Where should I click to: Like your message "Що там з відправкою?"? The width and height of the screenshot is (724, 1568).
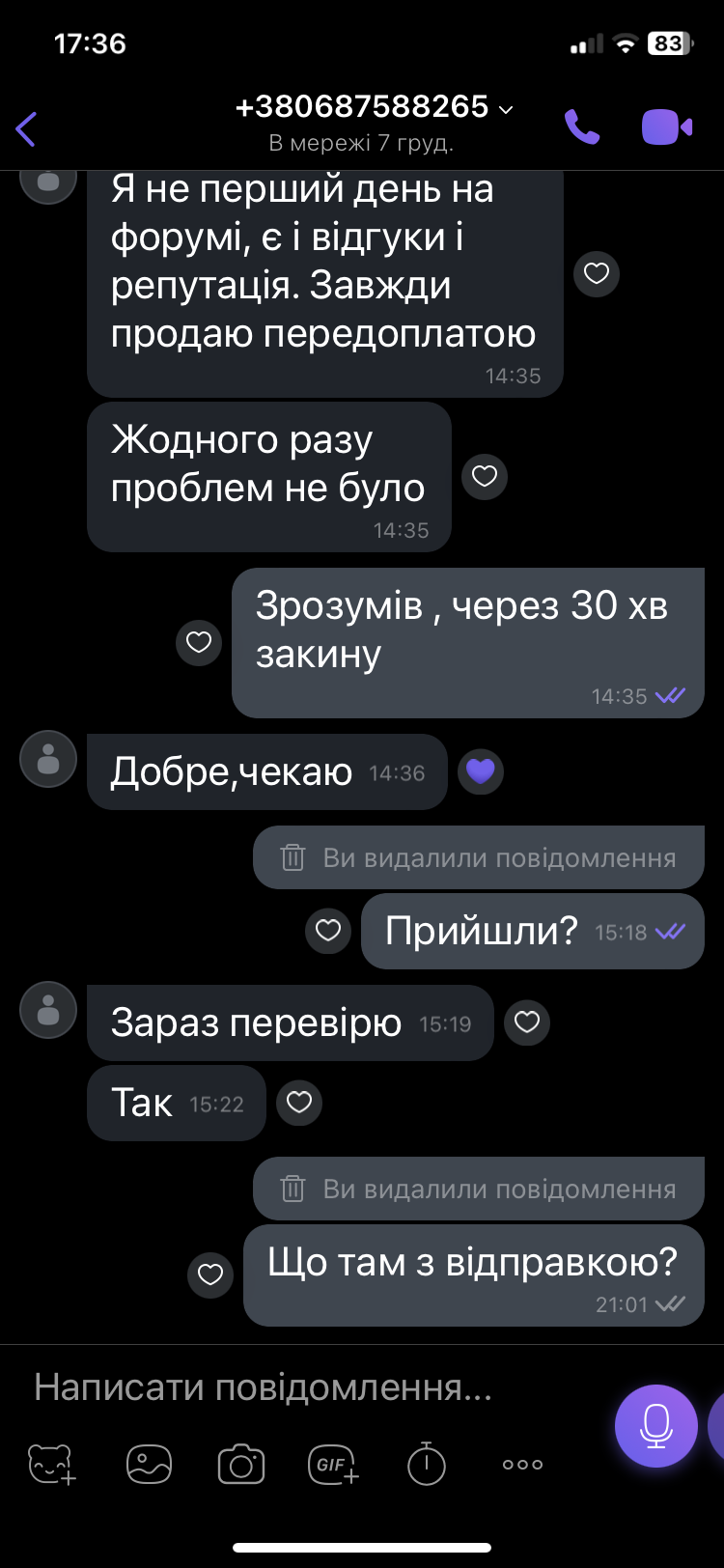click(x=210, y=1275)
